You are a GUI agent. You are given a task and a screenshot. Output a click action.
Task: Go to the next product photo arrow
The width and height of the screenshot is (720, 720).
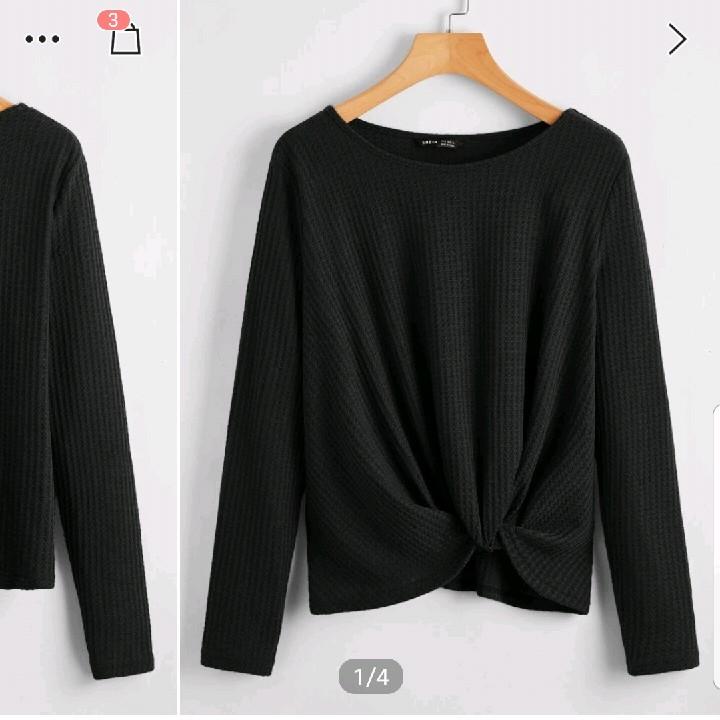pyautogui.click(x=677, y=39)
